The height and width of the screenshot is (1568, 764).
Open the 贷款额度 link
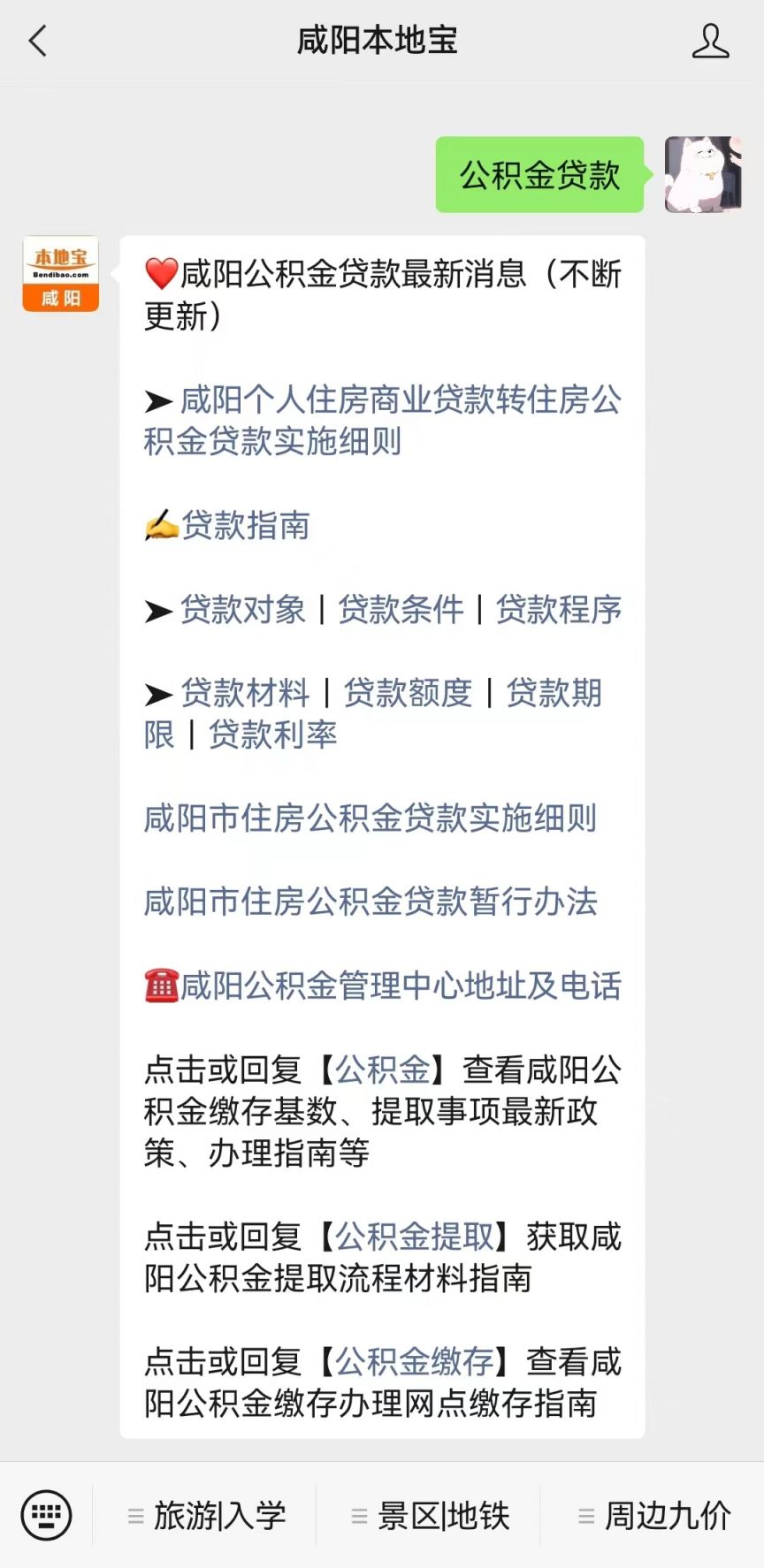pos(408,693)
